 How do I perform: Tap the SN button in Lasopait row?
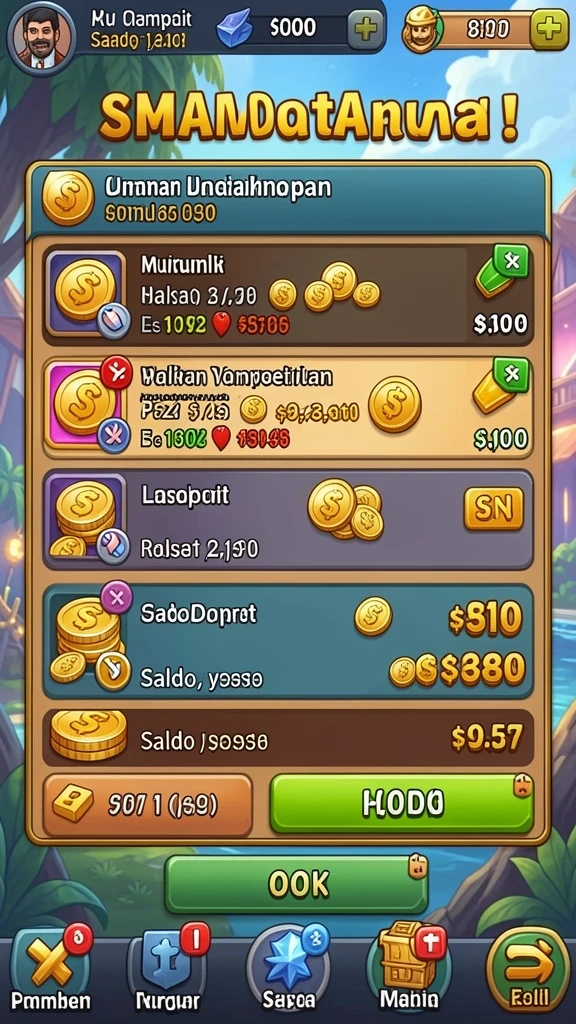[x=493, y=508]
